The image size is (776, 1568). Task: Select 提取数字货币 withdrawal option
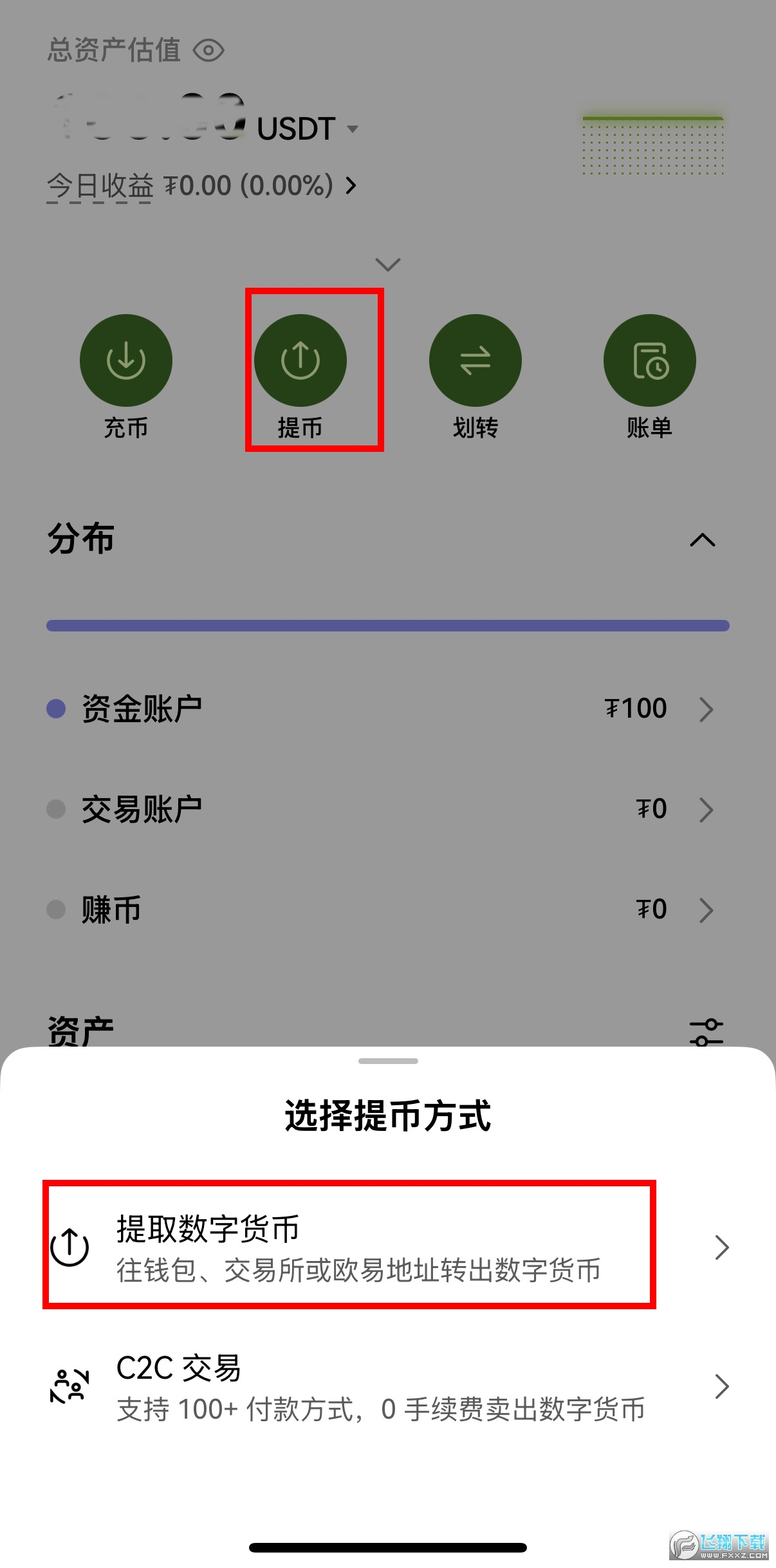[357, 1247]
